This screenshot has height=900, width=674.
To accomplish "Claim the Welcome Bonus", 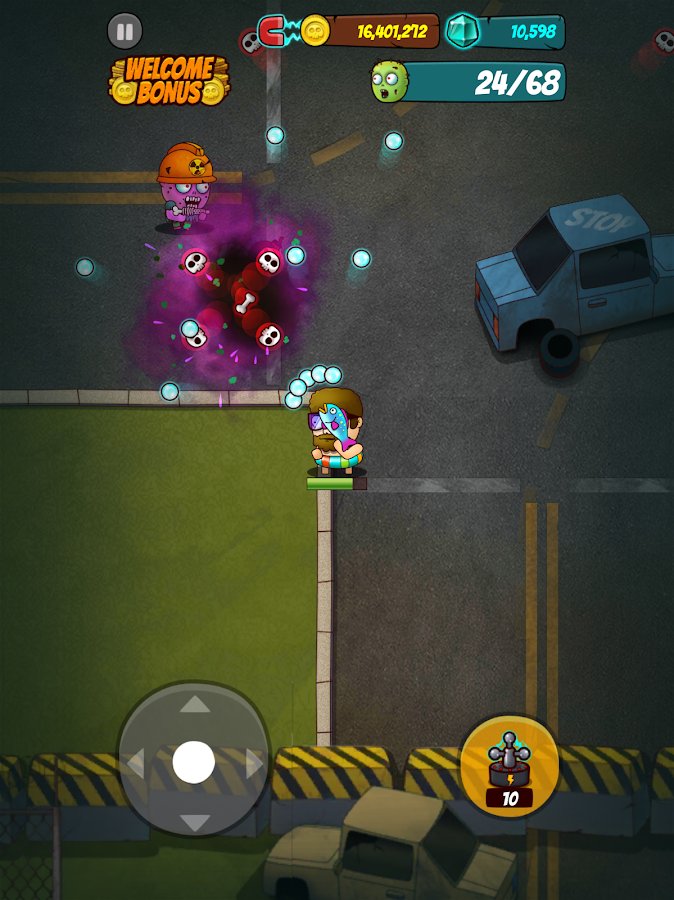I will coord(169,80).
